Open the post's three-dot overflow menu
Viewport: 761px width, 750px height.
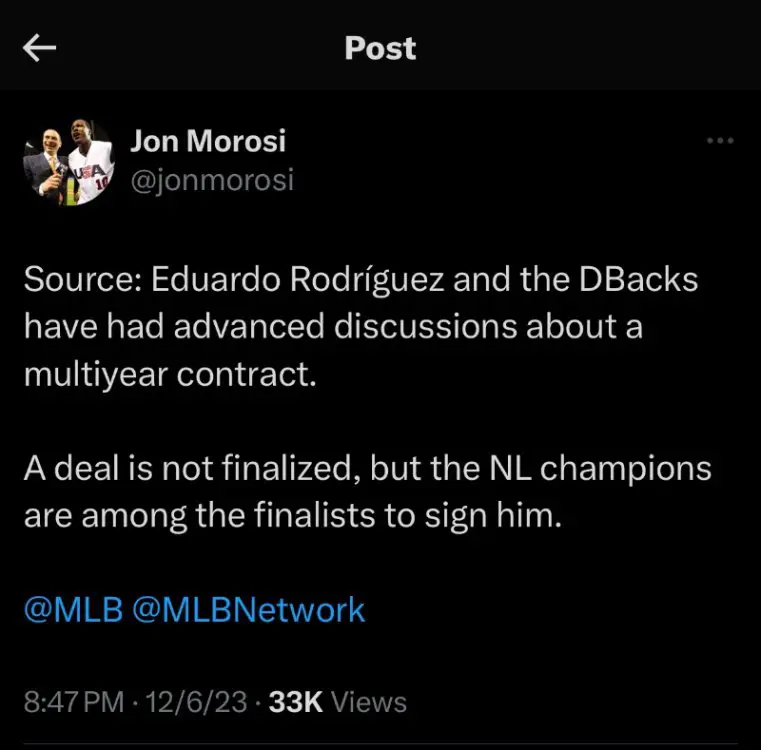pos(720,141)
